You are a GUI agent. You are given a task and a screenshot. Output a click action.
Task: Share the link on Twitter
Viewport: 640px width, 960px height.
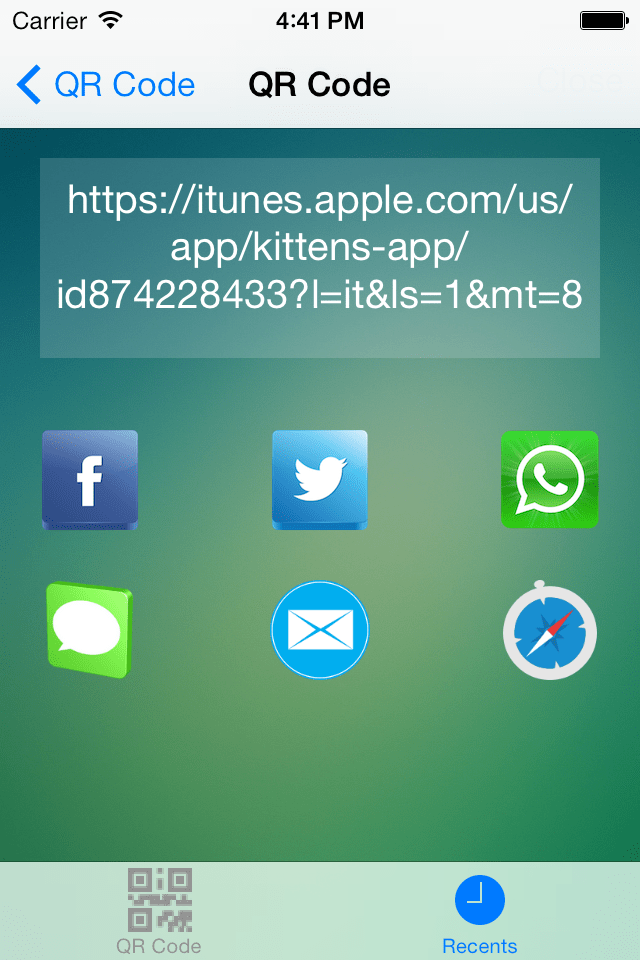click(320, 480)
